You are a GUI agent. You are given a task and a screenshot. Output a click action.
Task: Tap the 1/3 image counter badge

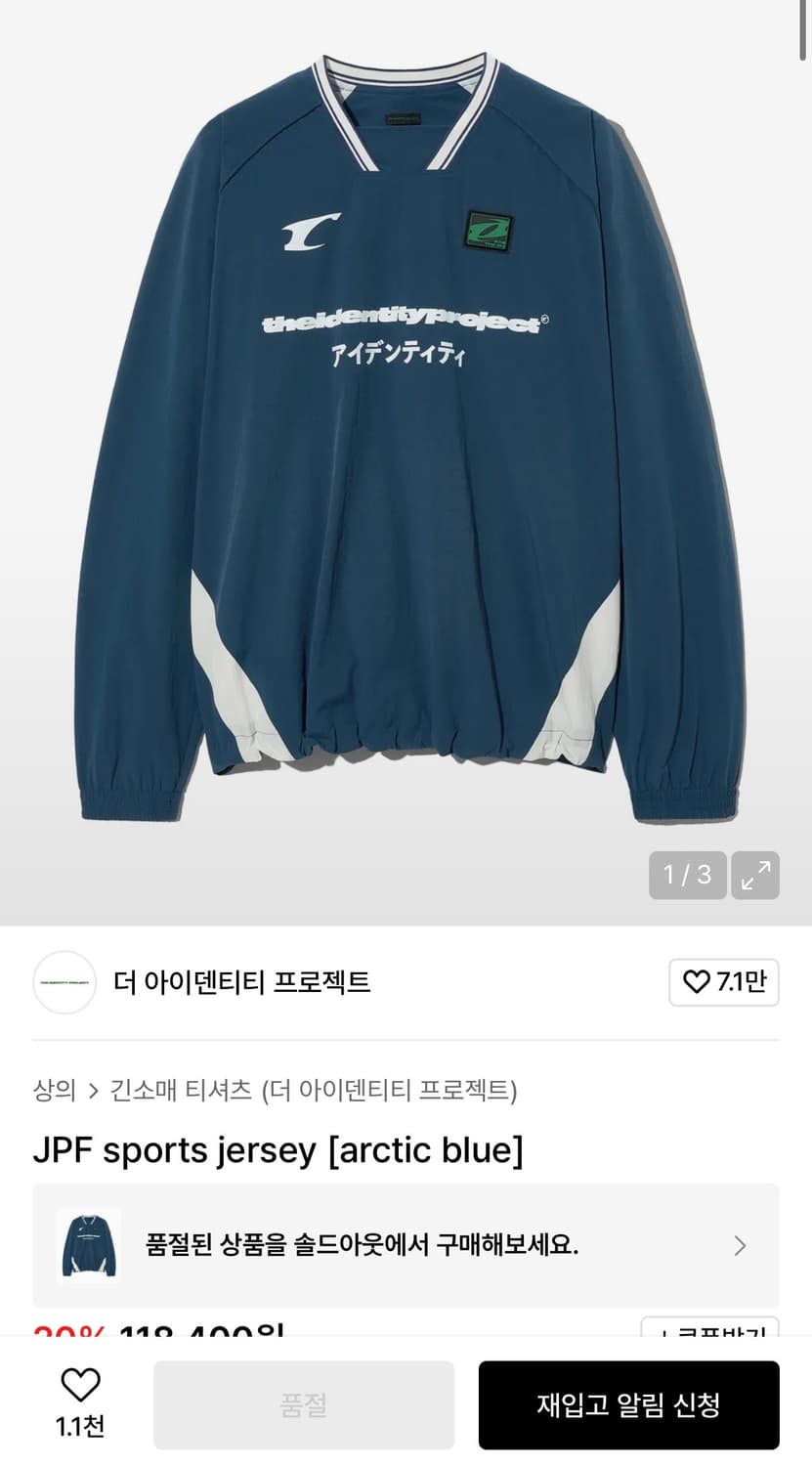click(686, 875)
